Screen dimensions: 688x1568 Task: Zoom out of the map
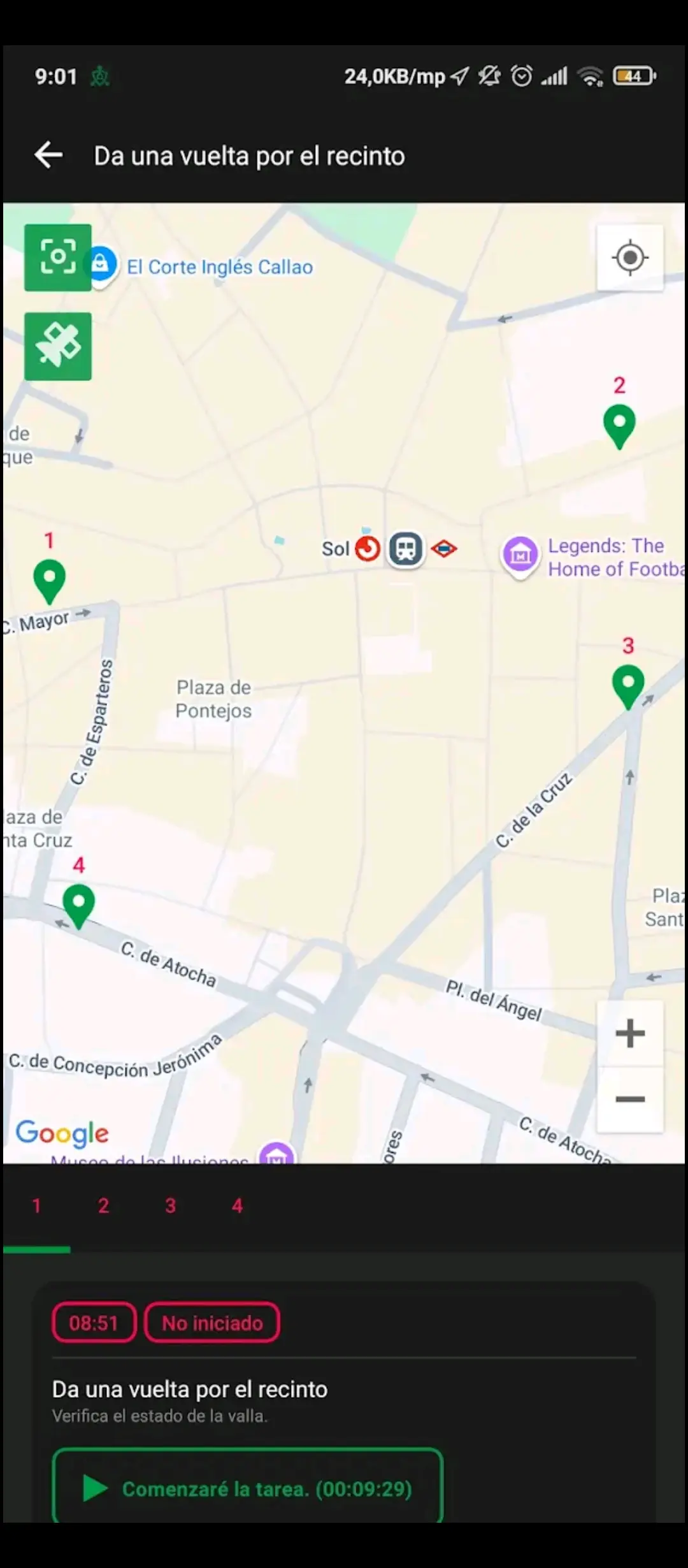630,1099
